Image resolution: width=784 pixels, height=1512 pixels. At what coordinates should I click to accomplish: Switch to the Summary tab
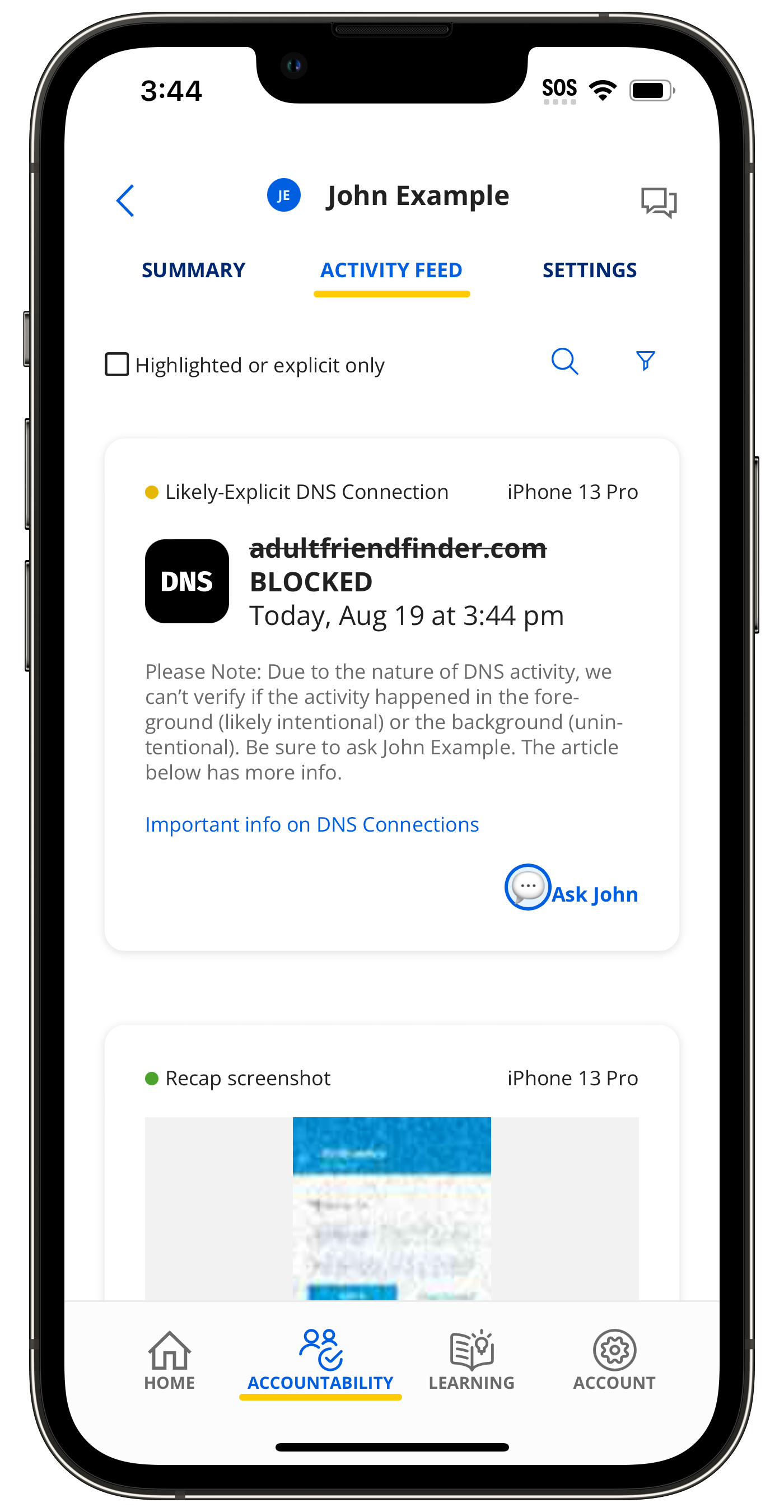pos(193,270)
